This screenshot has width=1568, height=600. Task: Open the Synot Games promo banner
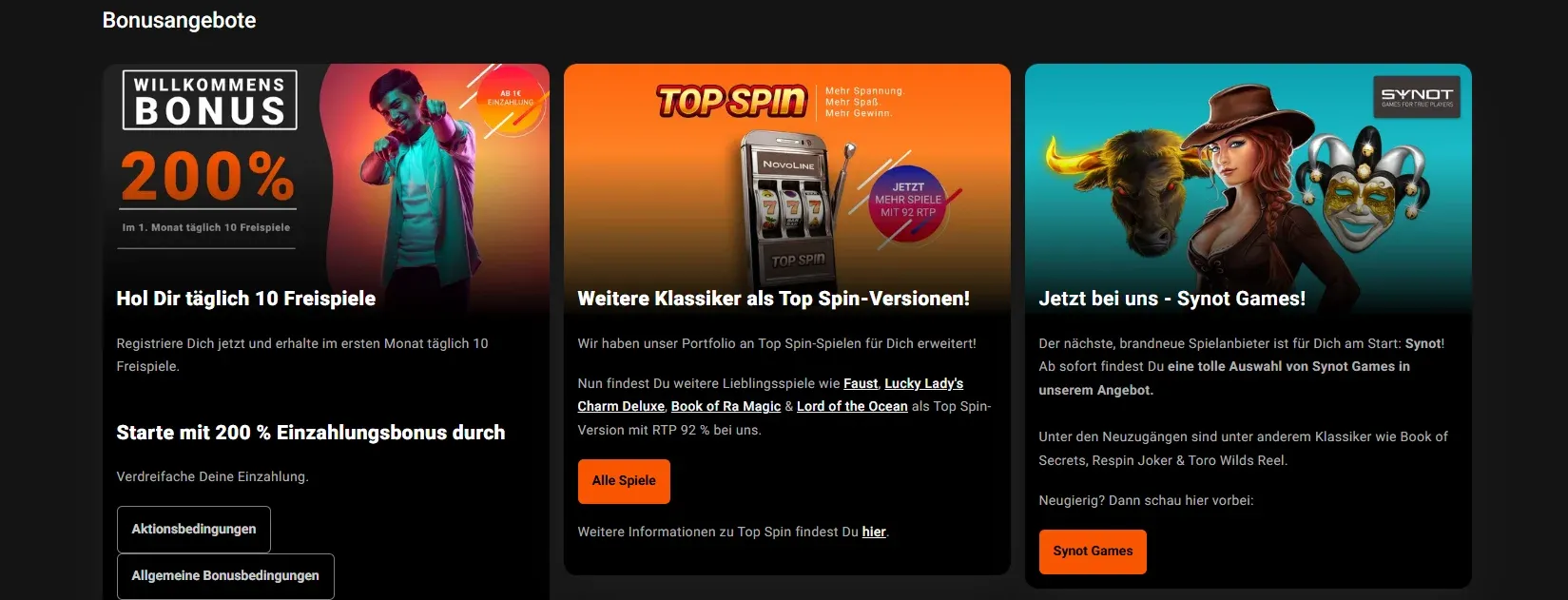tap(1248, 171)
